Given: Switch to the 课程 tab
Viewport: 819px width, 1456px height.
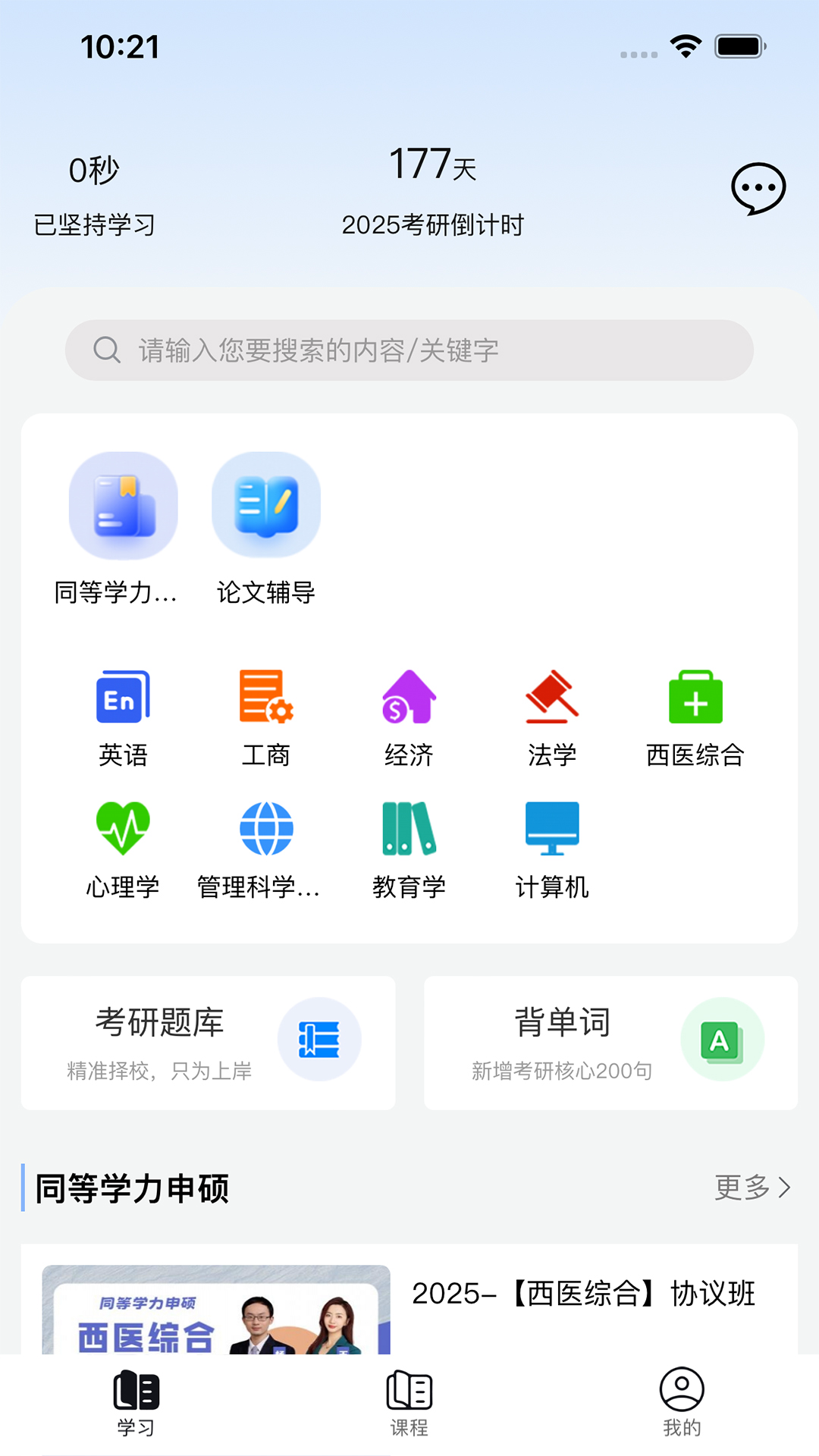Looking at the screenshot, I should [409, 1403].
